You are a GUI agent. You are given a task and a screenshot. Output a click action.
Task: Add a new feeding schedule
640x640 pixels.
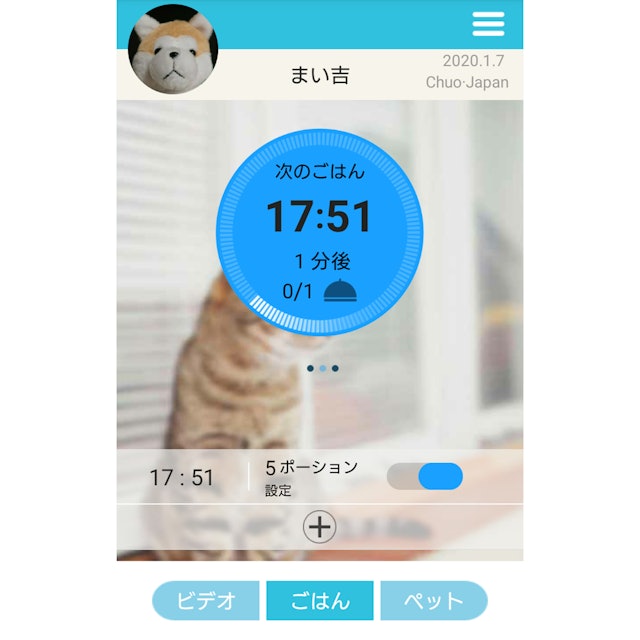click(320, 527)
